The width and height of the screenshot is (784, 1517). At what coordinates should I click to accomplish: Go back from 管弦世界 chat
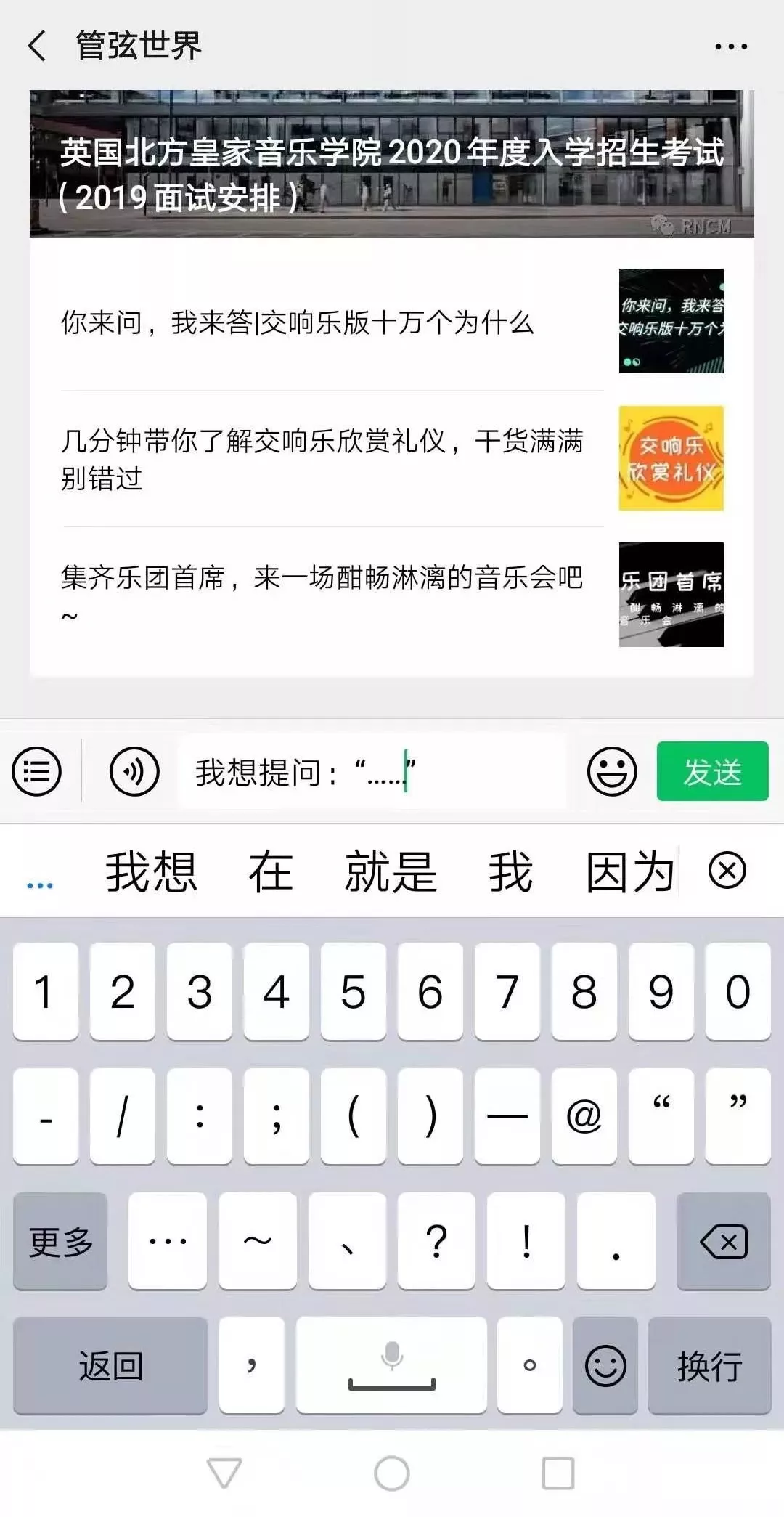coord(36,46)
